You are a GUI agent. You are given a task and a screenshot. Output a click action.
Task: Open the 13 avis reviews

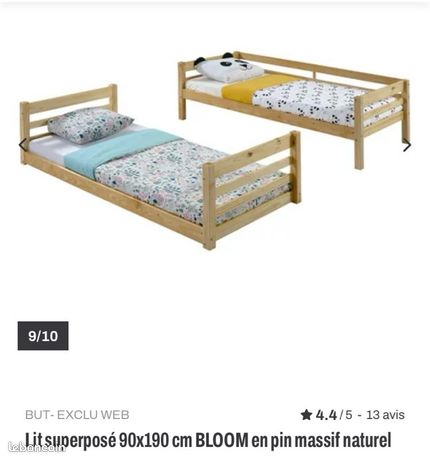[386, 415]
